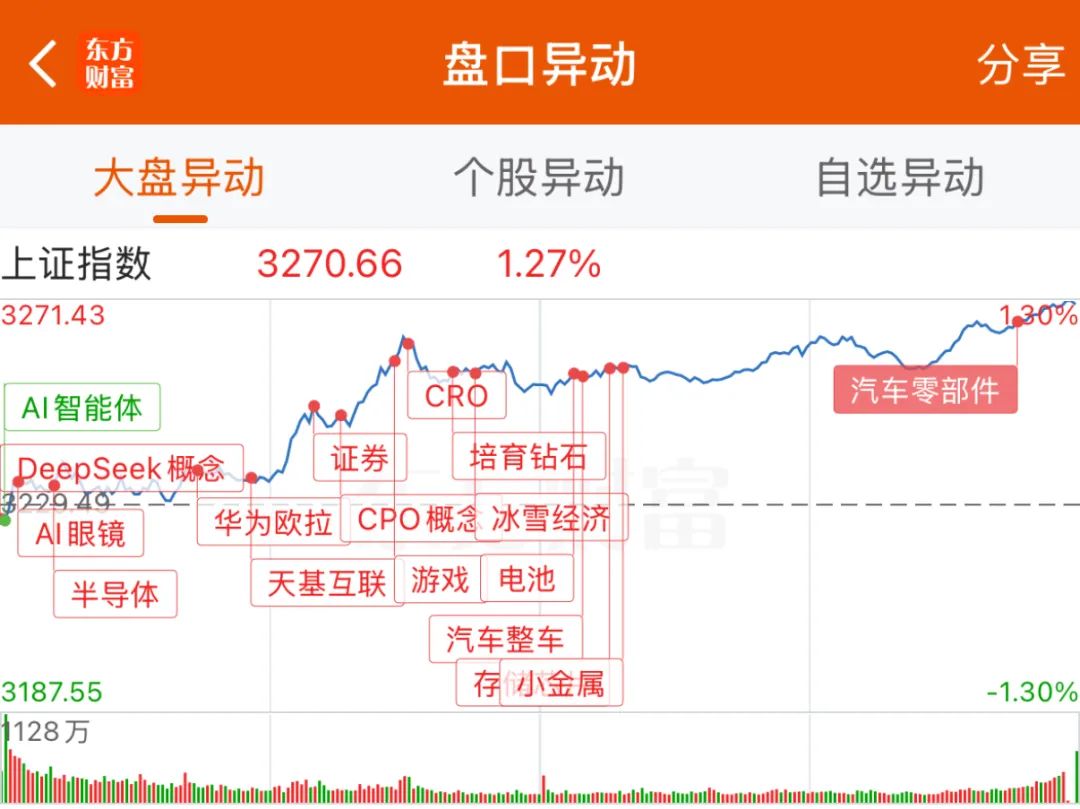1080x809 pixels.
Task: Open the 游戏 sector label
Action: 440,579
